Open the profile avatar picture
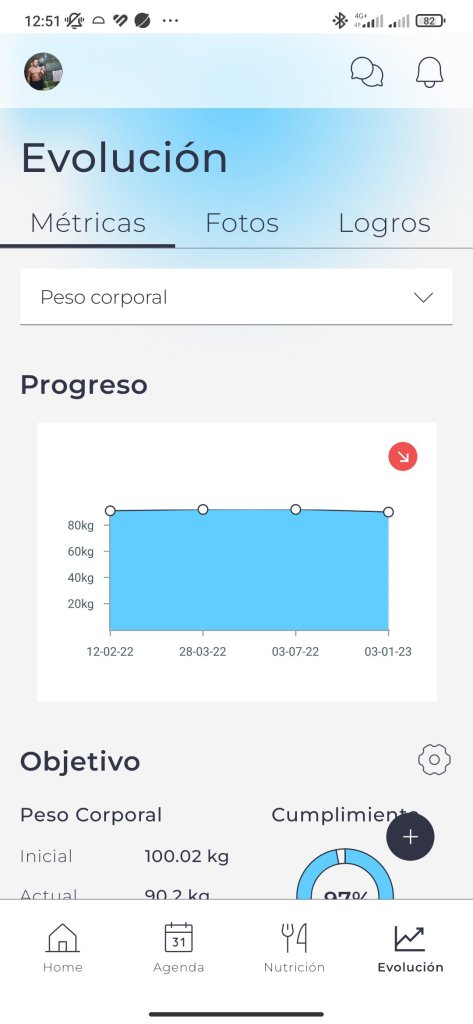Viewport: 473px width, 1024px height. [43, 71]
